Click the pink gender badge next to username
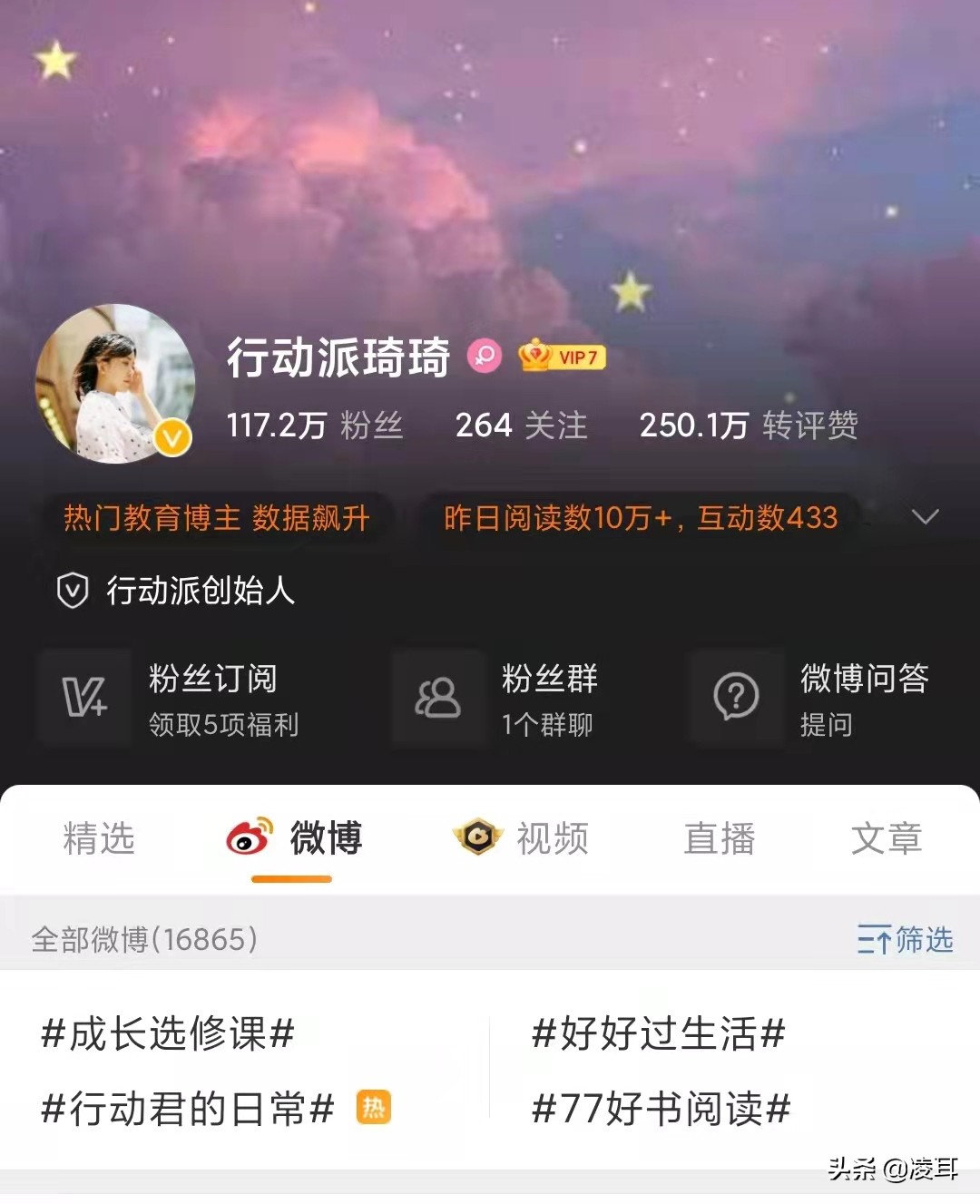Screen dimensions: 980x1204 [485, 357]
